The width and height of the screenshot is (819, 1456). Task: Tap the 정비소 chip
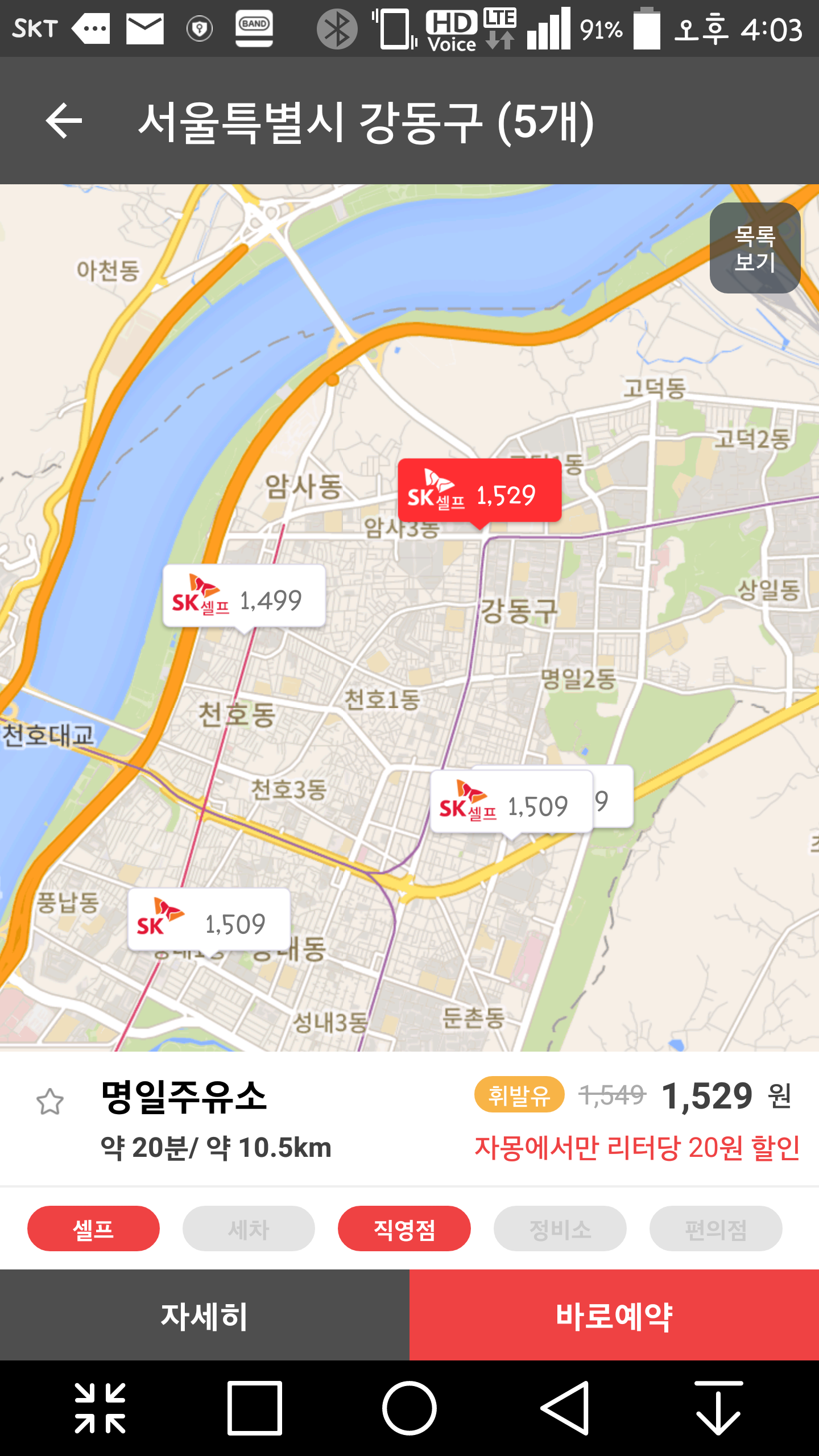[x=560, y=1228]
